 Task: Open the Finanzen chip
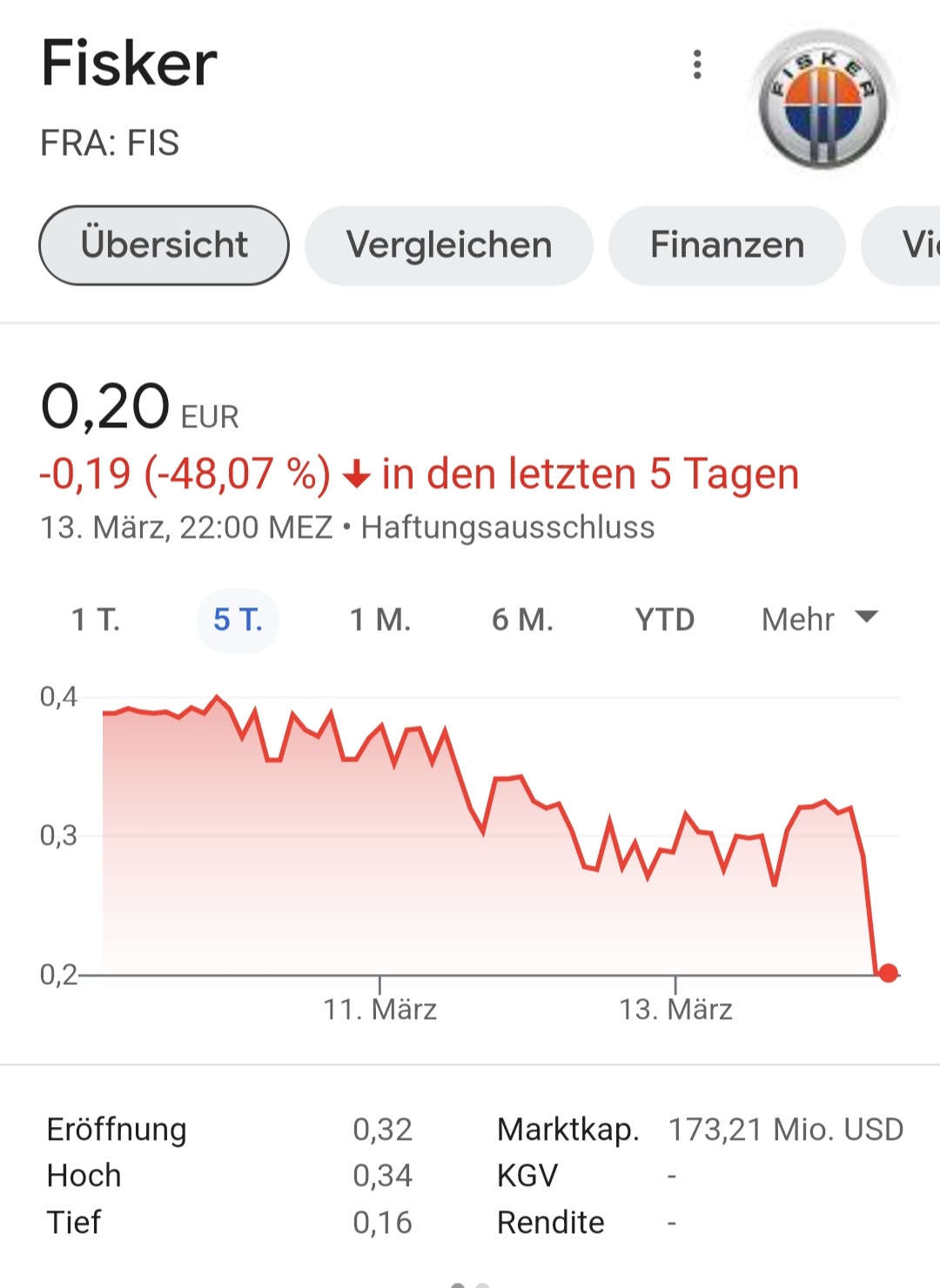click(727, 245)
